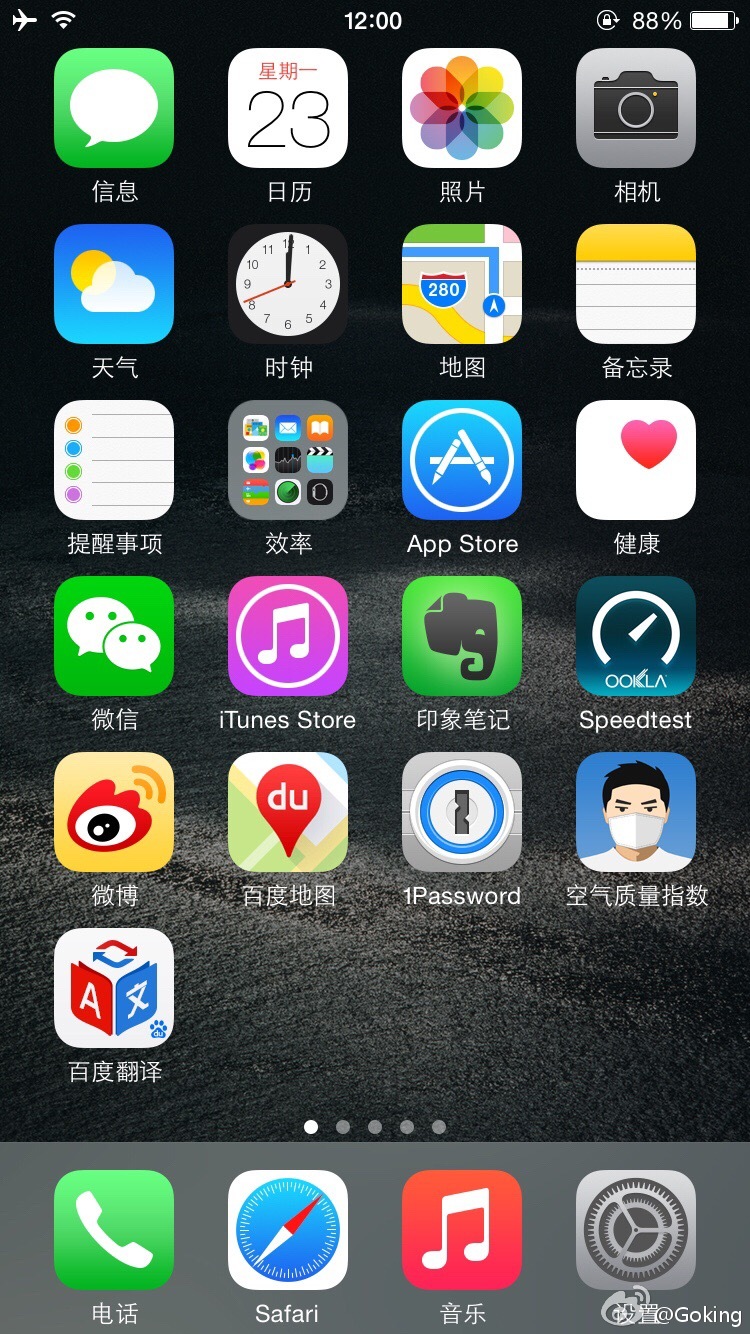Launch the 照片 Photos app
This screenshot has width=750, height=1334.
pos(462,108)
